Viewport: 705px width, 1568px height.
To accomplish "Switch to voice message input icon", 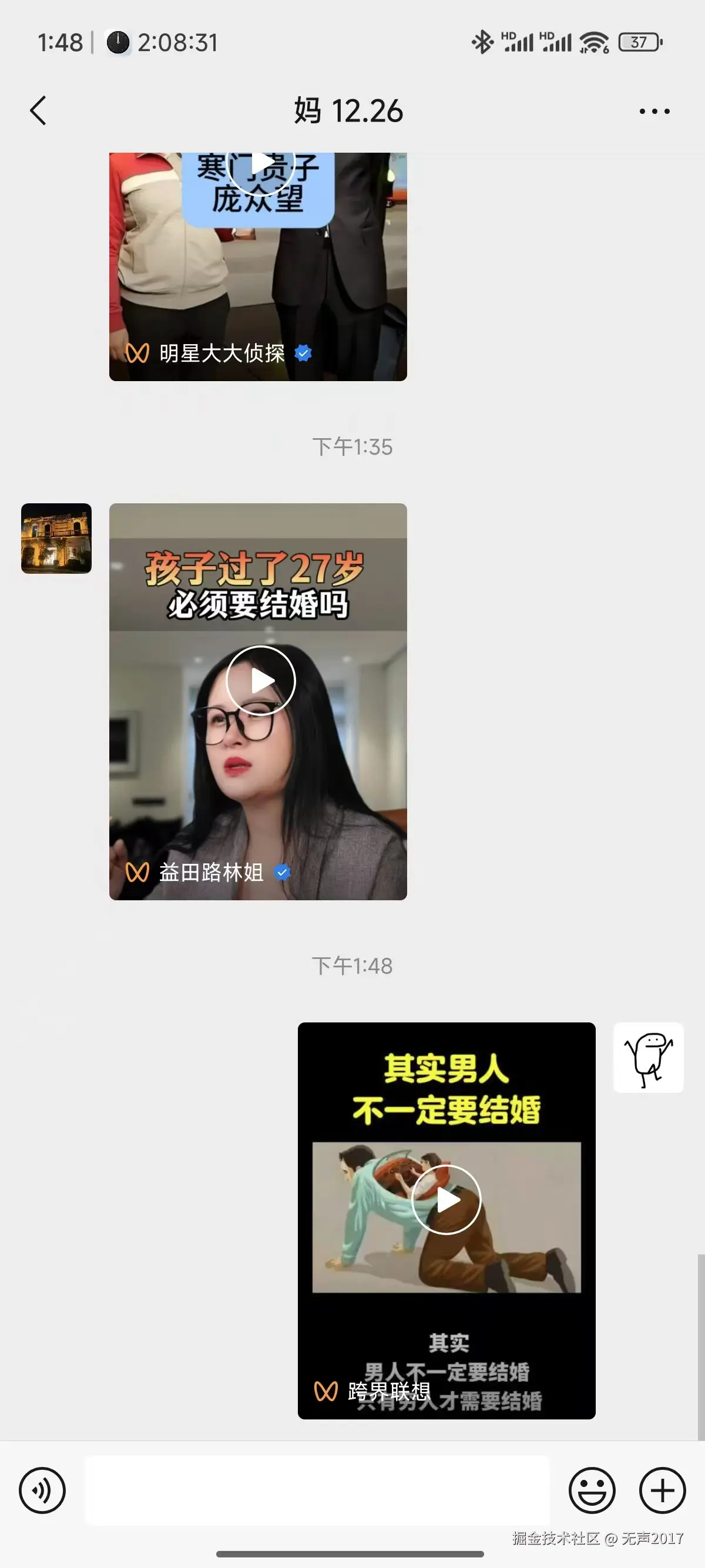I will point(42,1490).
